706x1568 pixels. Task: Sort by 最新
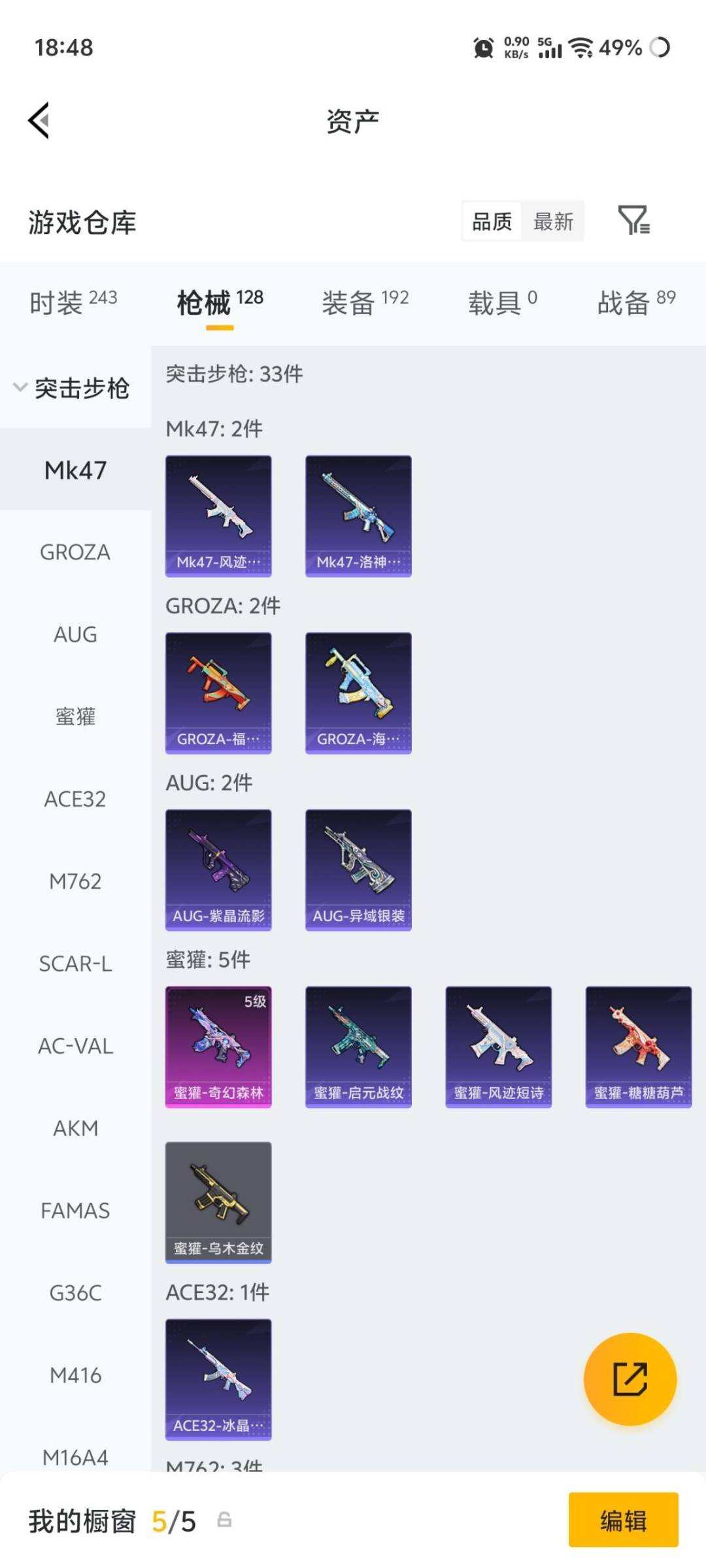tap(553, 221)
